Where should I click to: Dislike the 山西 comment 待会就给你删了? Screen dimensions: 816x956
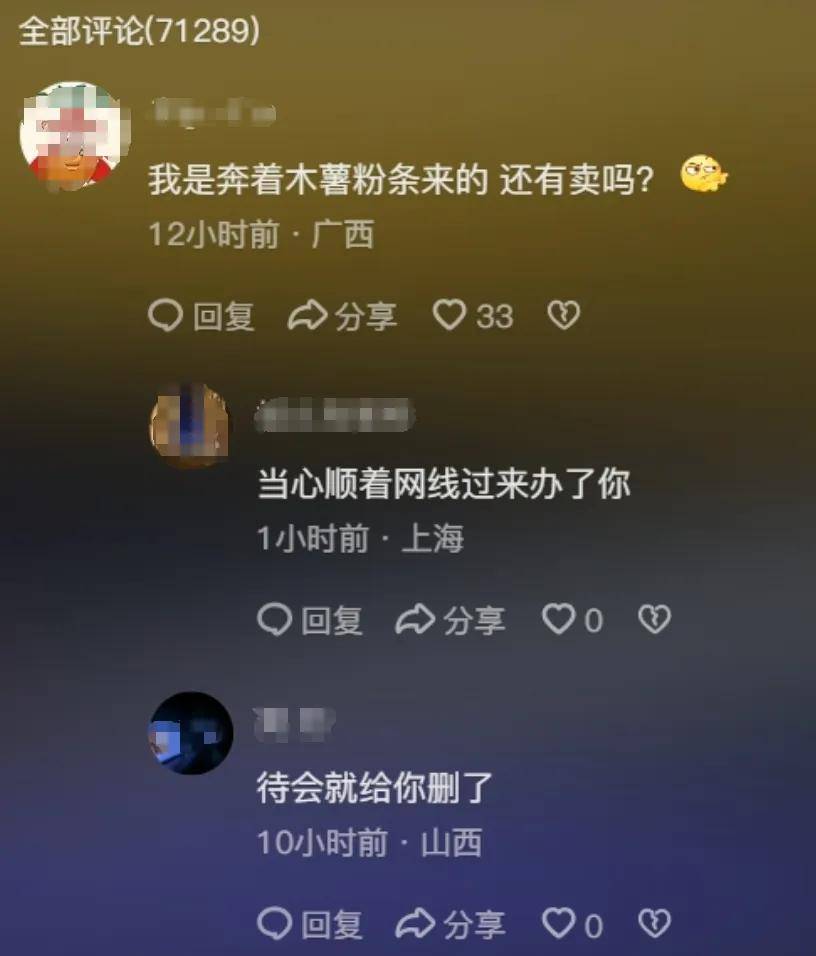pyautogui.click(x=654, y=924)
